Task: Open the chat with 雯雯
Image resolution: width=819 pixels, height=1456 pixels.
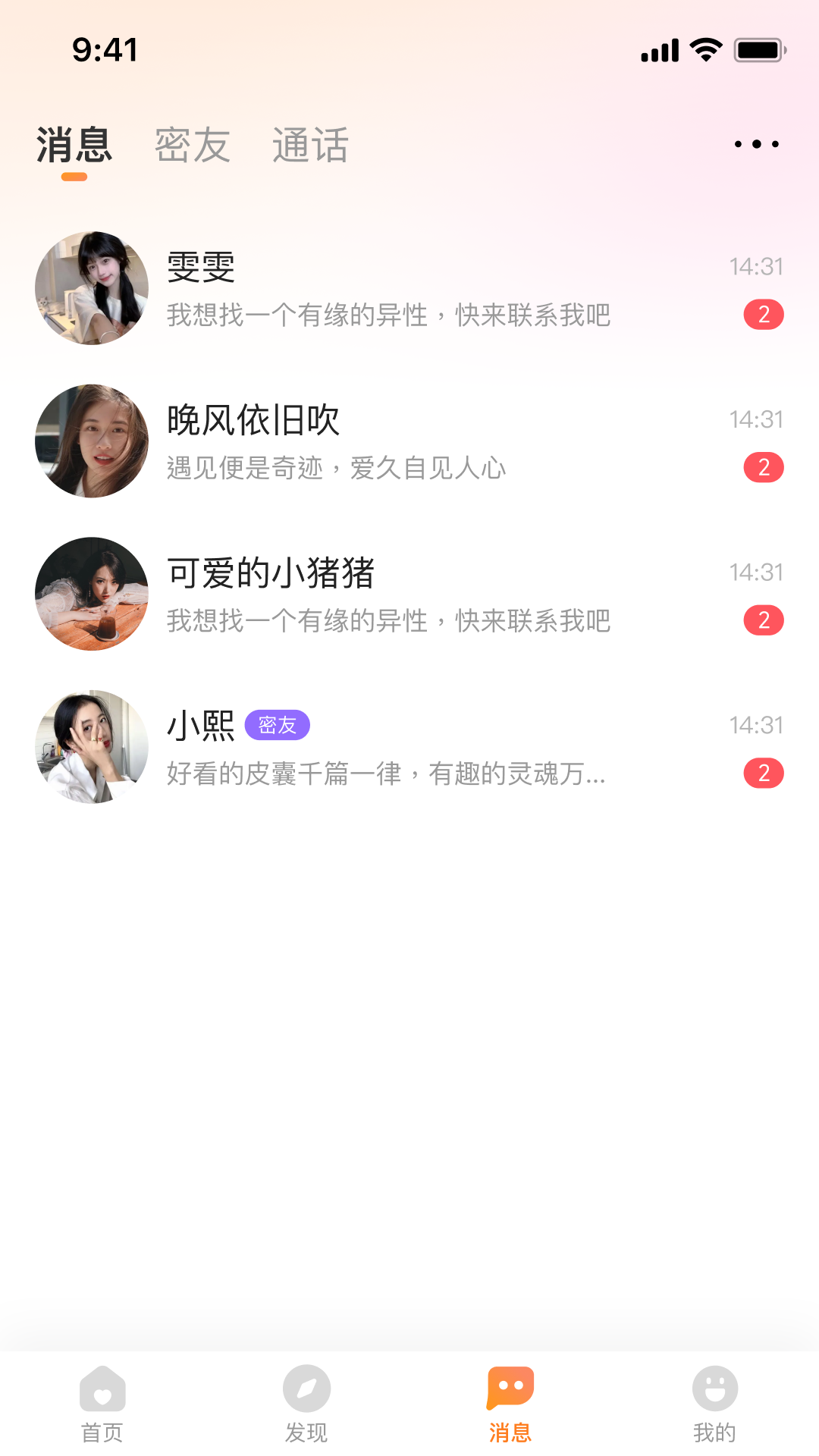Action: click(x=409, y=289)
